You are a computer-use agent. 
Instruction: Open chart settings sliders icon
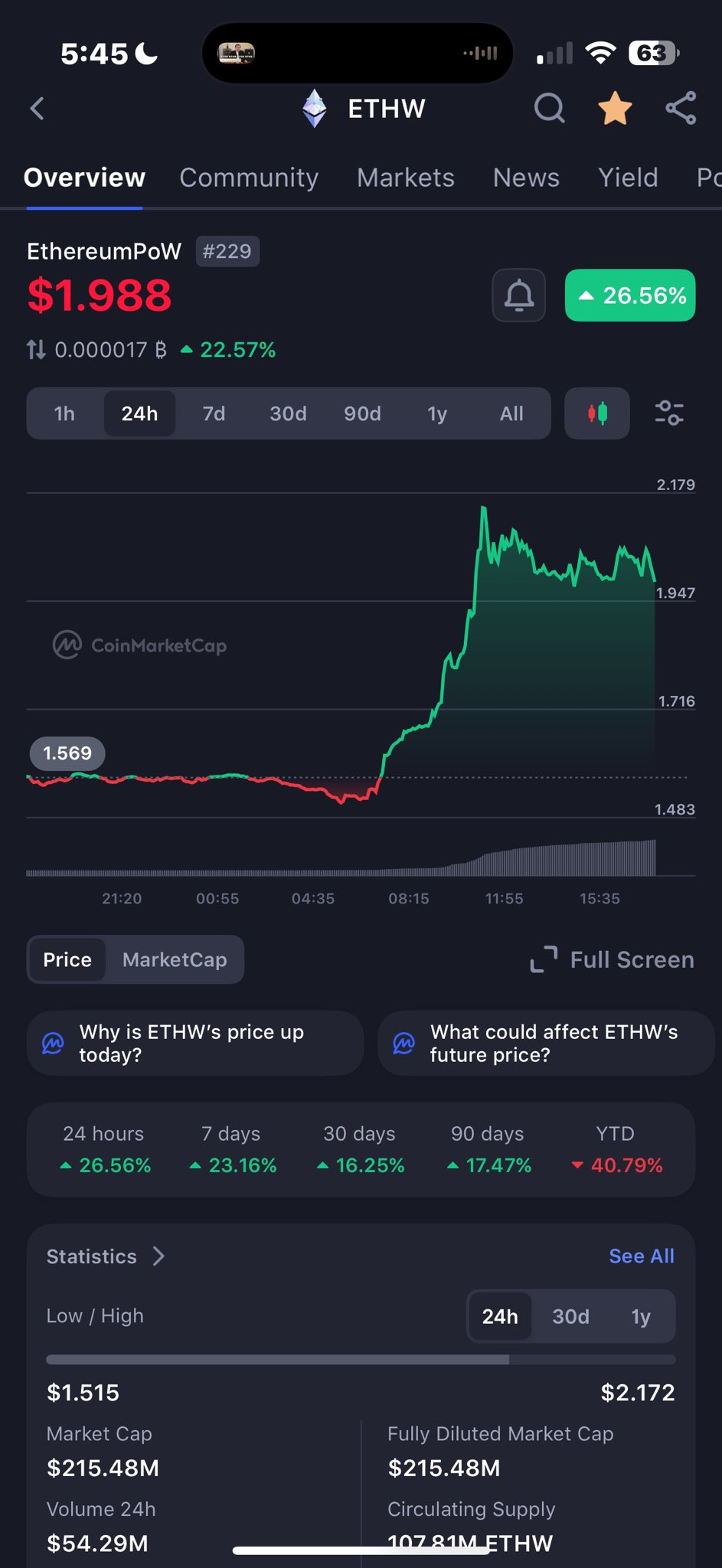(669, 413)
